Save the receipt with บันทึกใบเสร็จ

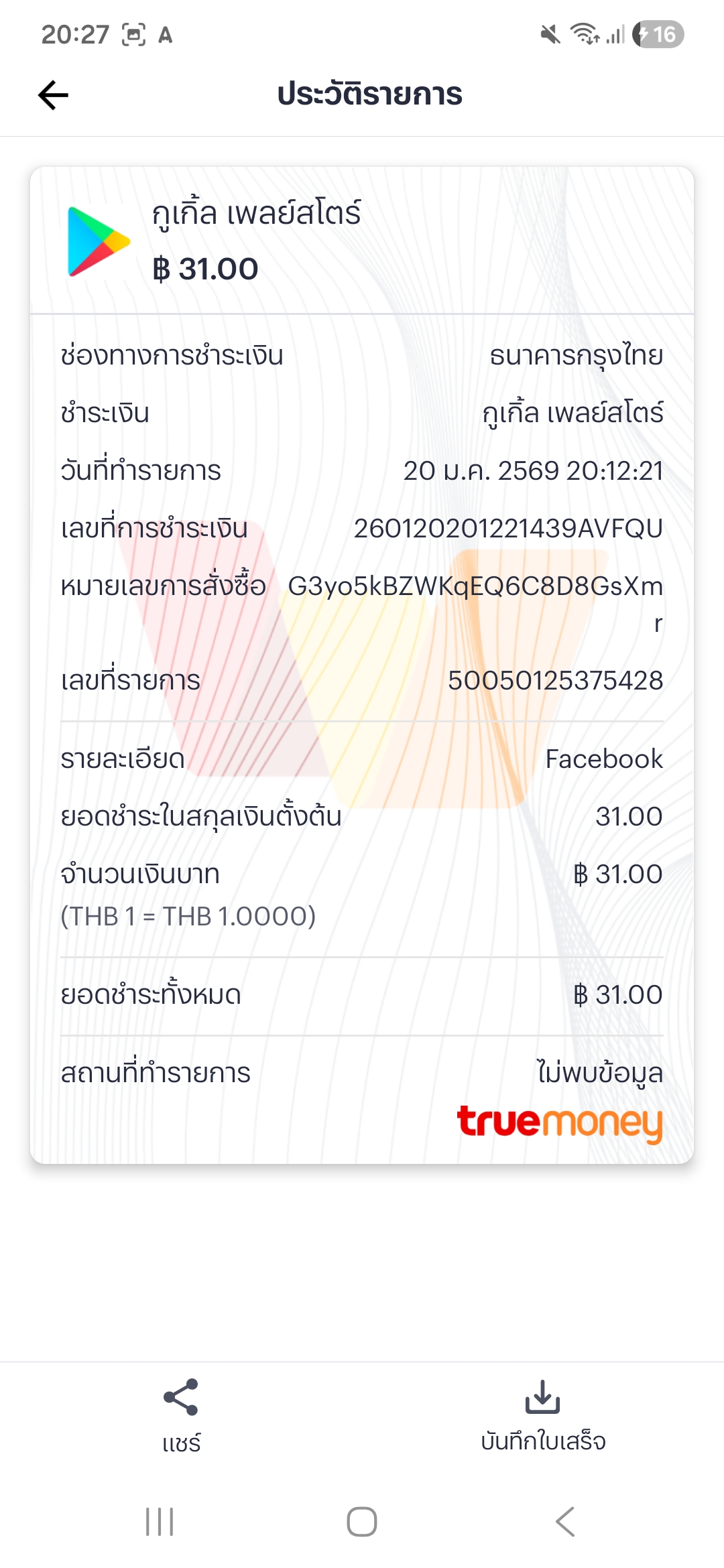coord(543,1415)
